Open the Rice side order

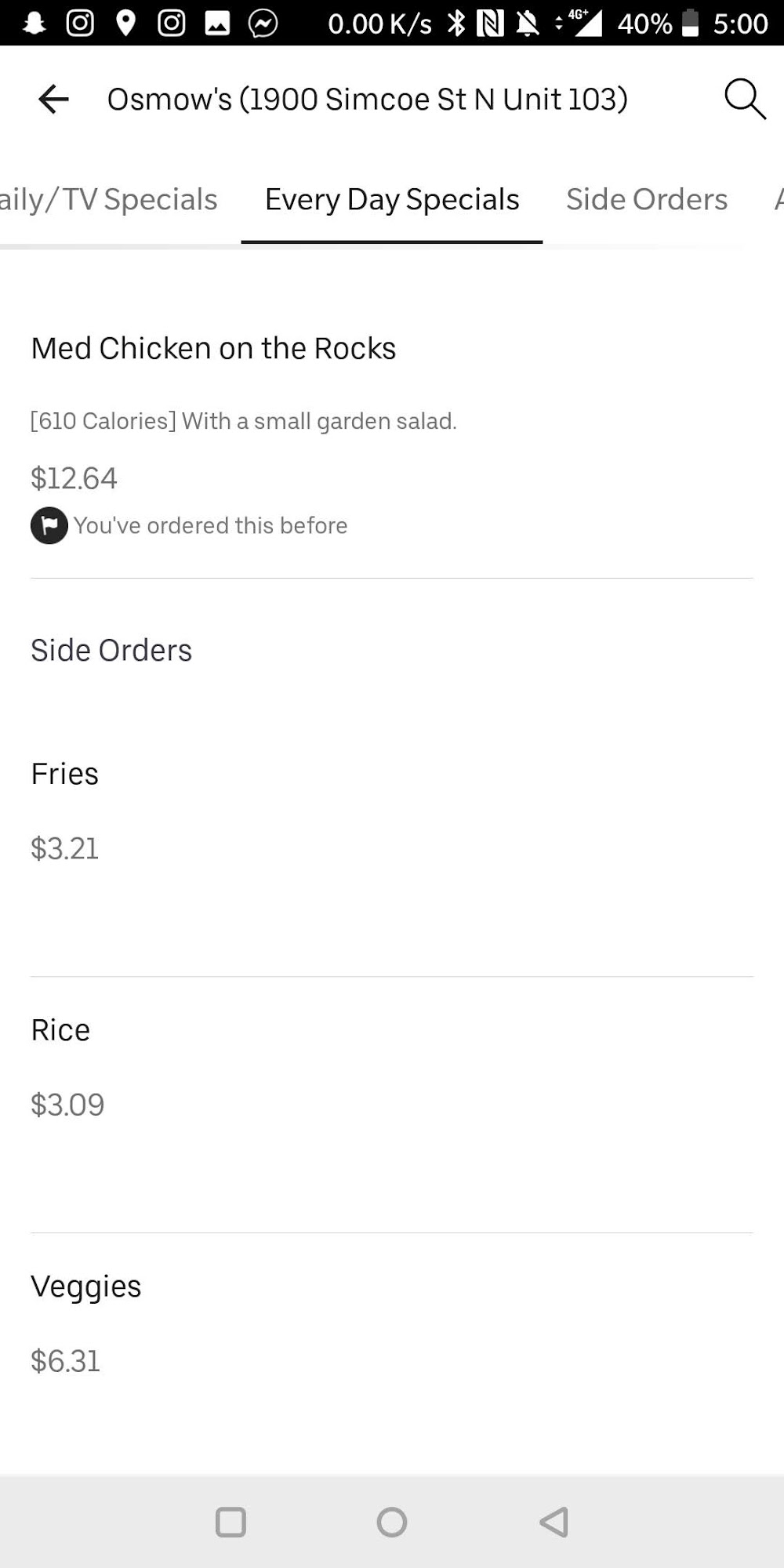click(x=61, y=1030)
